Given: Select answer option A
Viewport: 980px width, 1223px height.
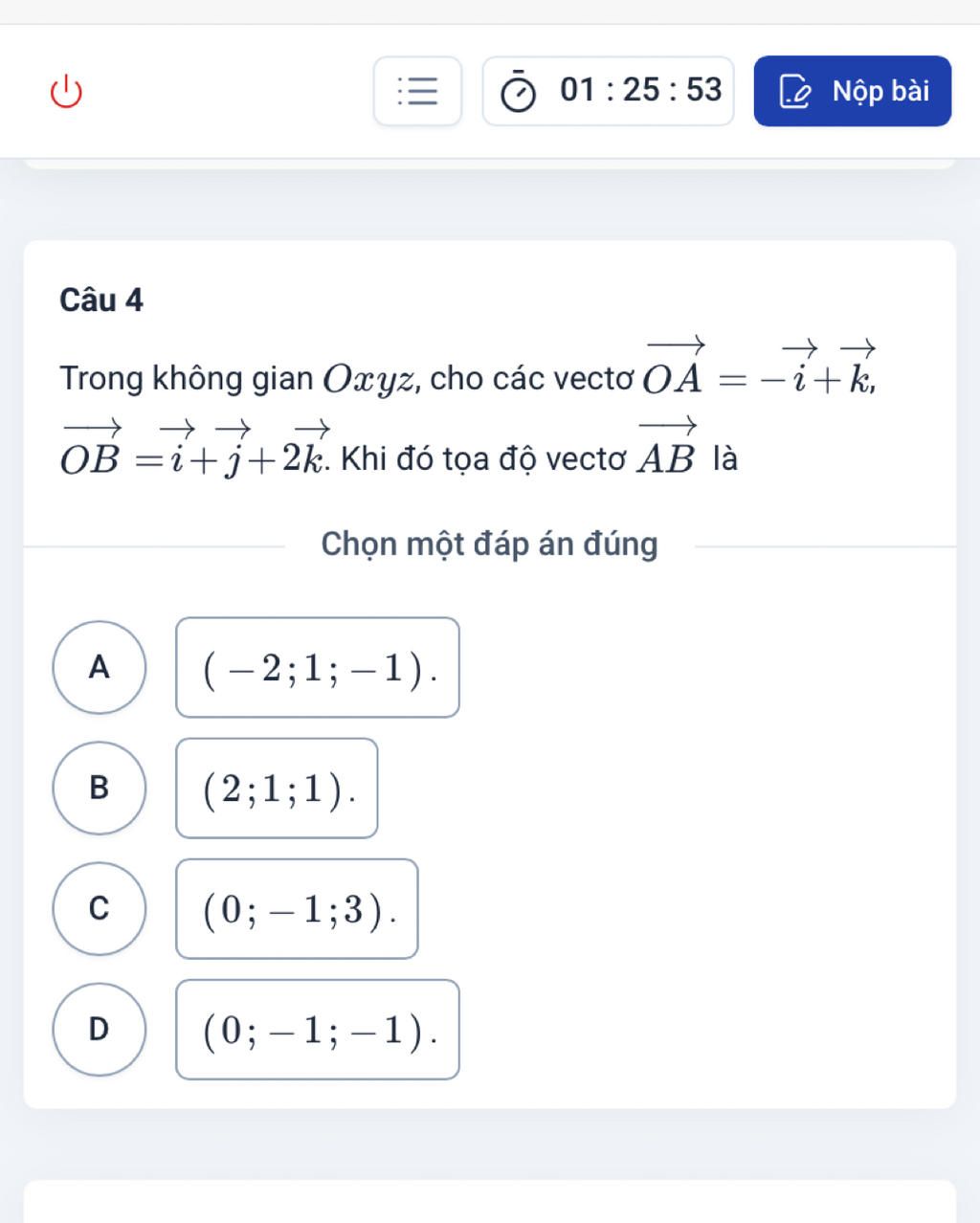Looking at the screenshot, I should click(100, 667).
